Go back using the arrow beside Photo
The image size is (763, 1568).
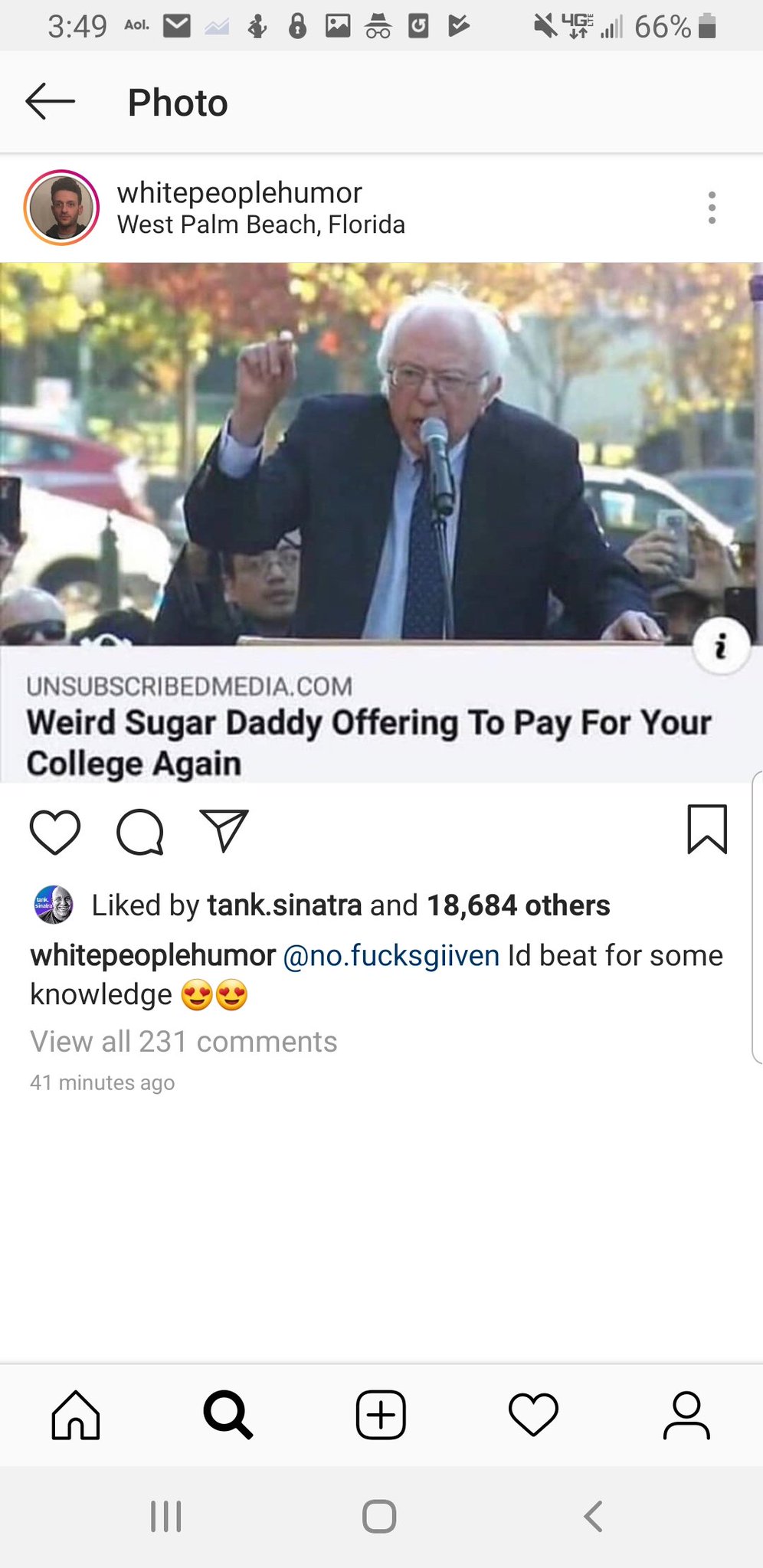50,101
